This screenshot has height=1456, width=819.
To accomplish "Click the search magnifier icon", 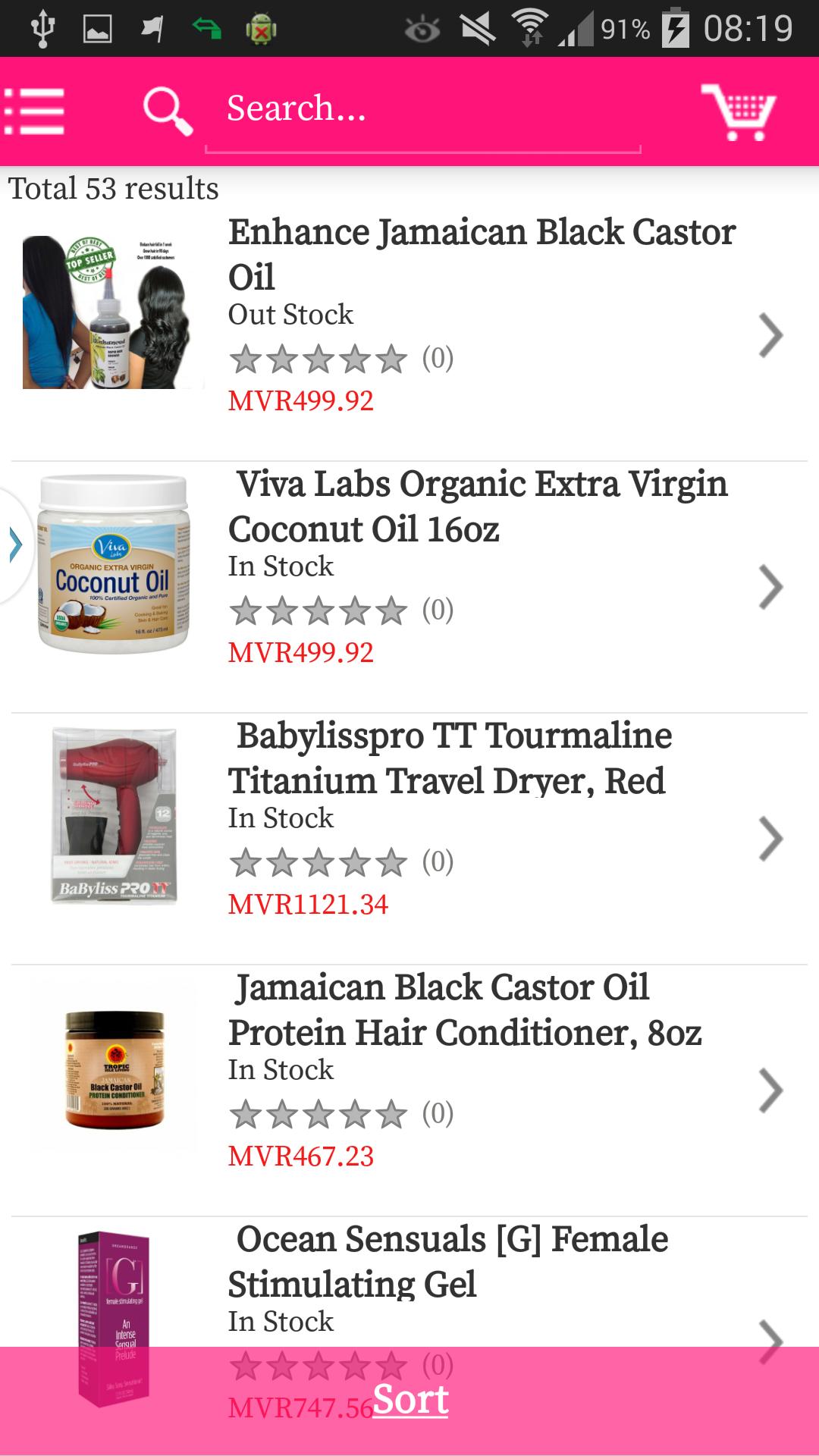I will [168, 111].
